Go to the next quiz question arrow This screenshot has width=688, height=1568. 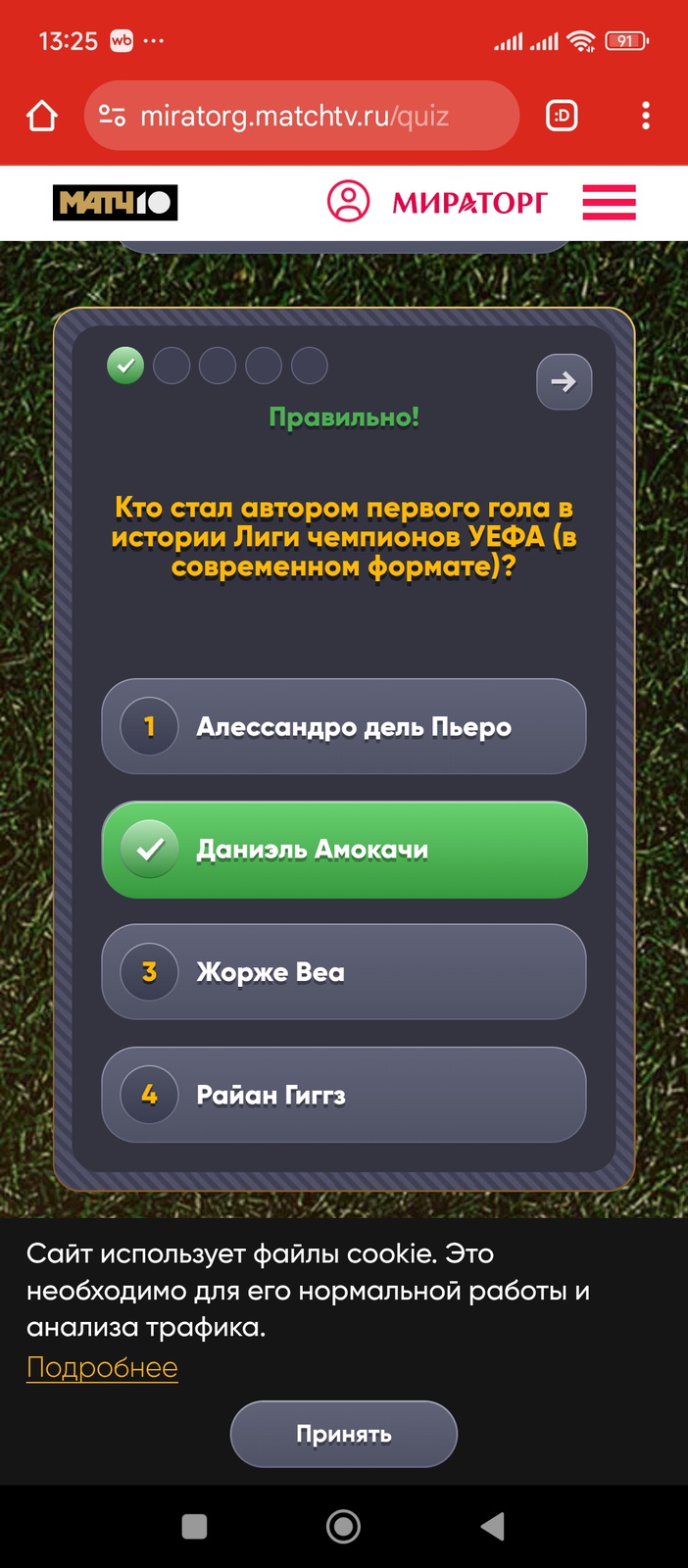pos(564,382)
